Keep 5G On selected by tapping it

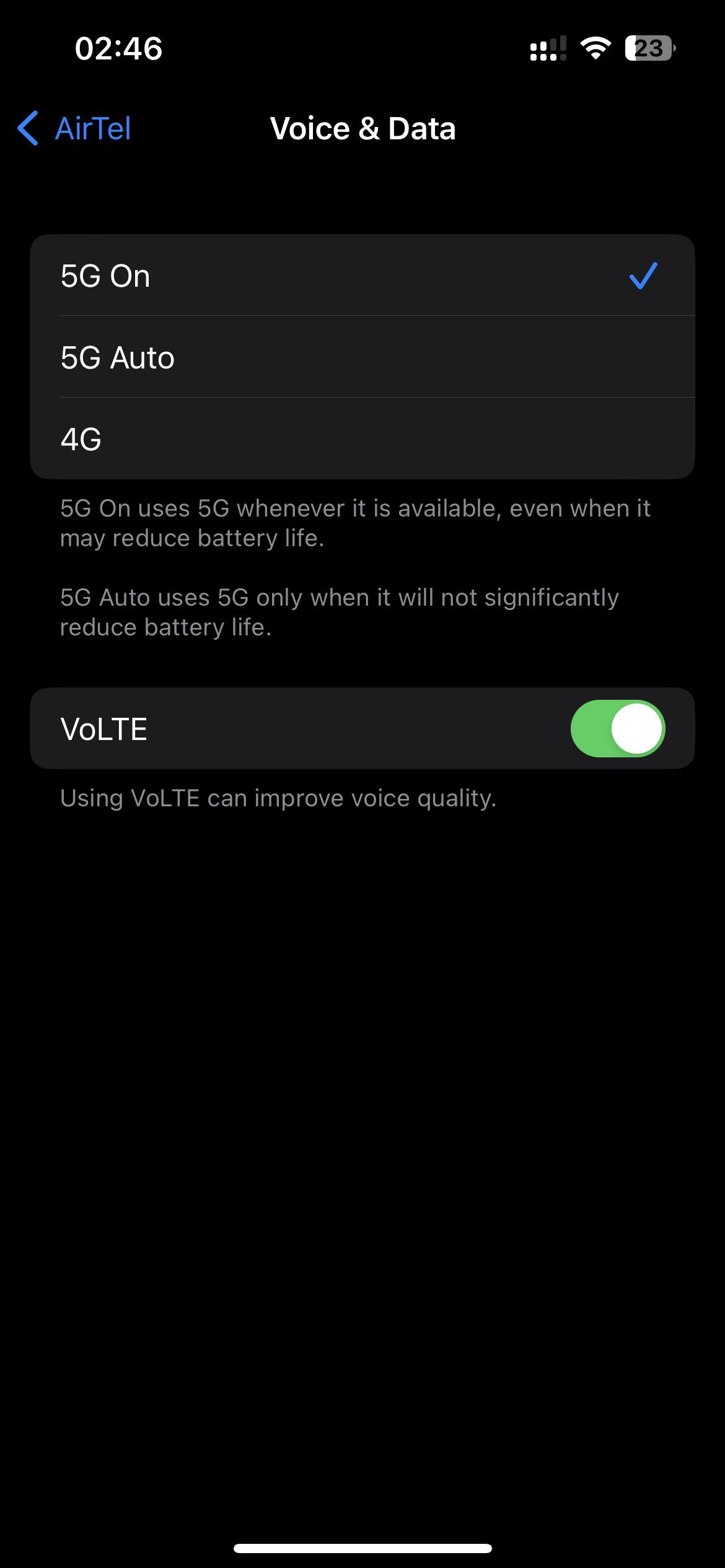[x=362, y=277]
